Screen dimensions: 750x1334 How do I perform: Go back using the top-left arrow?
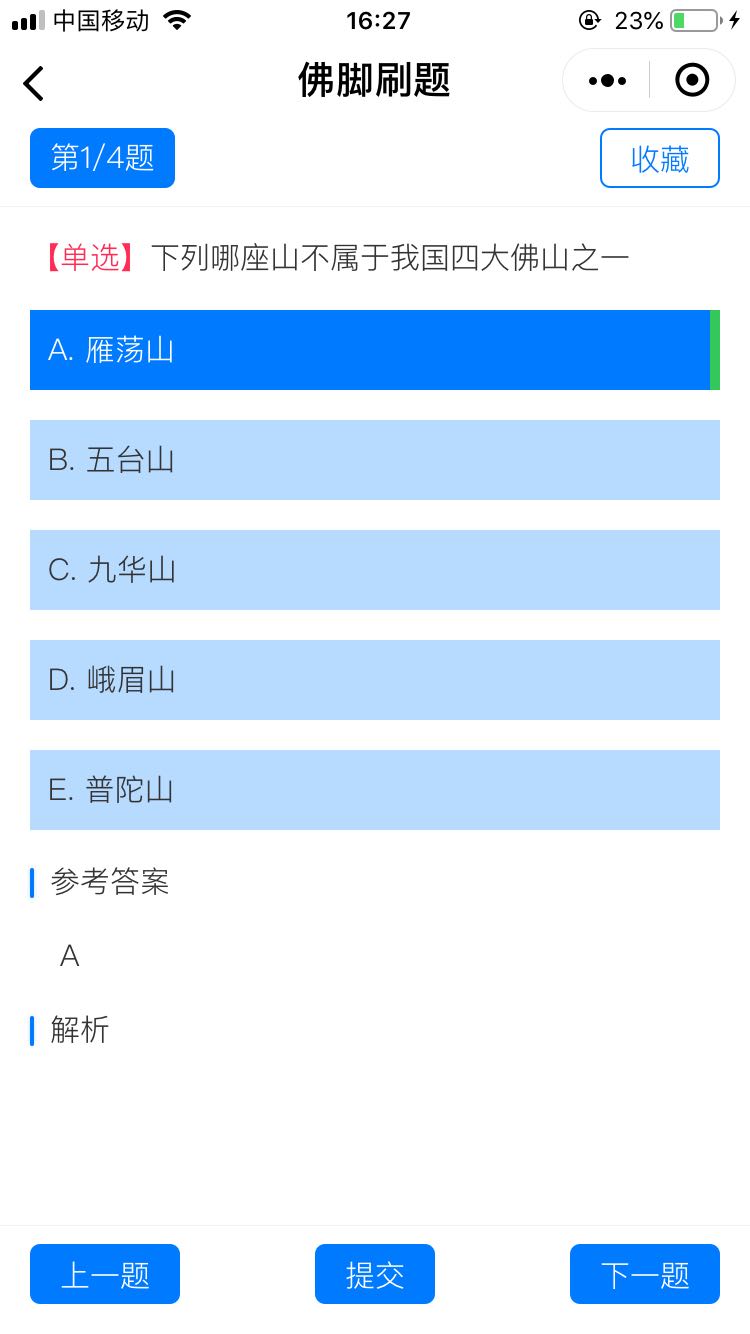coord(34,83)
